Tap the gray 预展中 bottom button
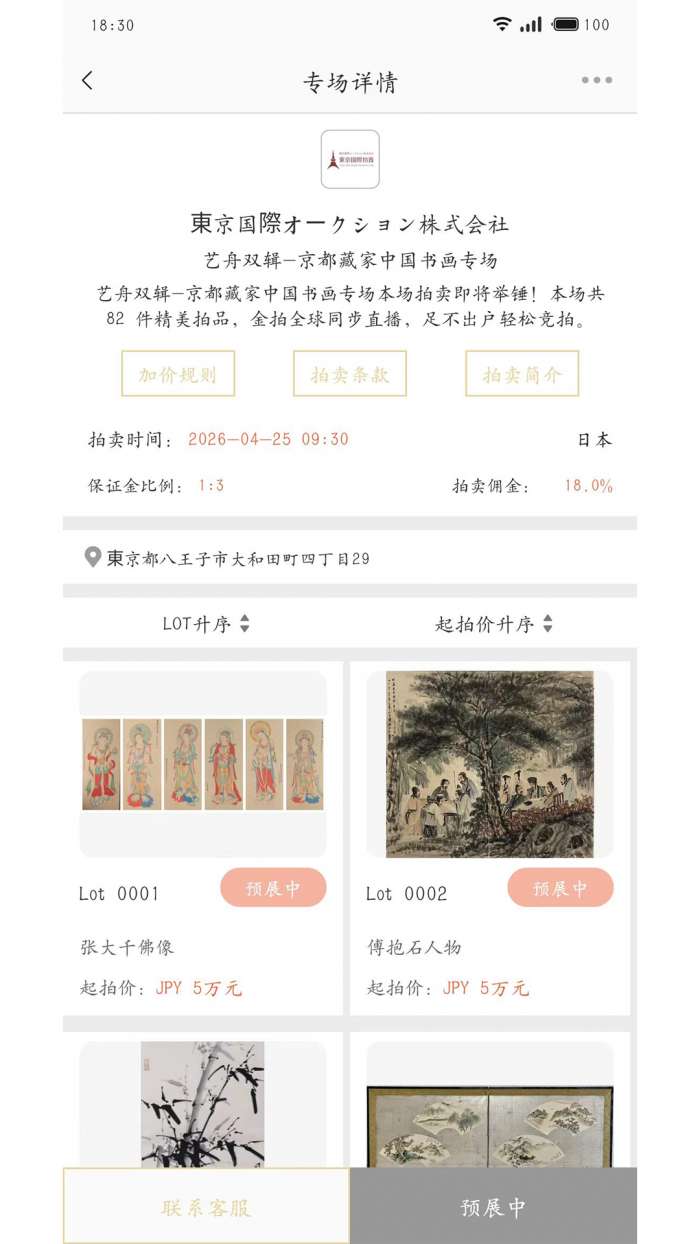 493,1206
